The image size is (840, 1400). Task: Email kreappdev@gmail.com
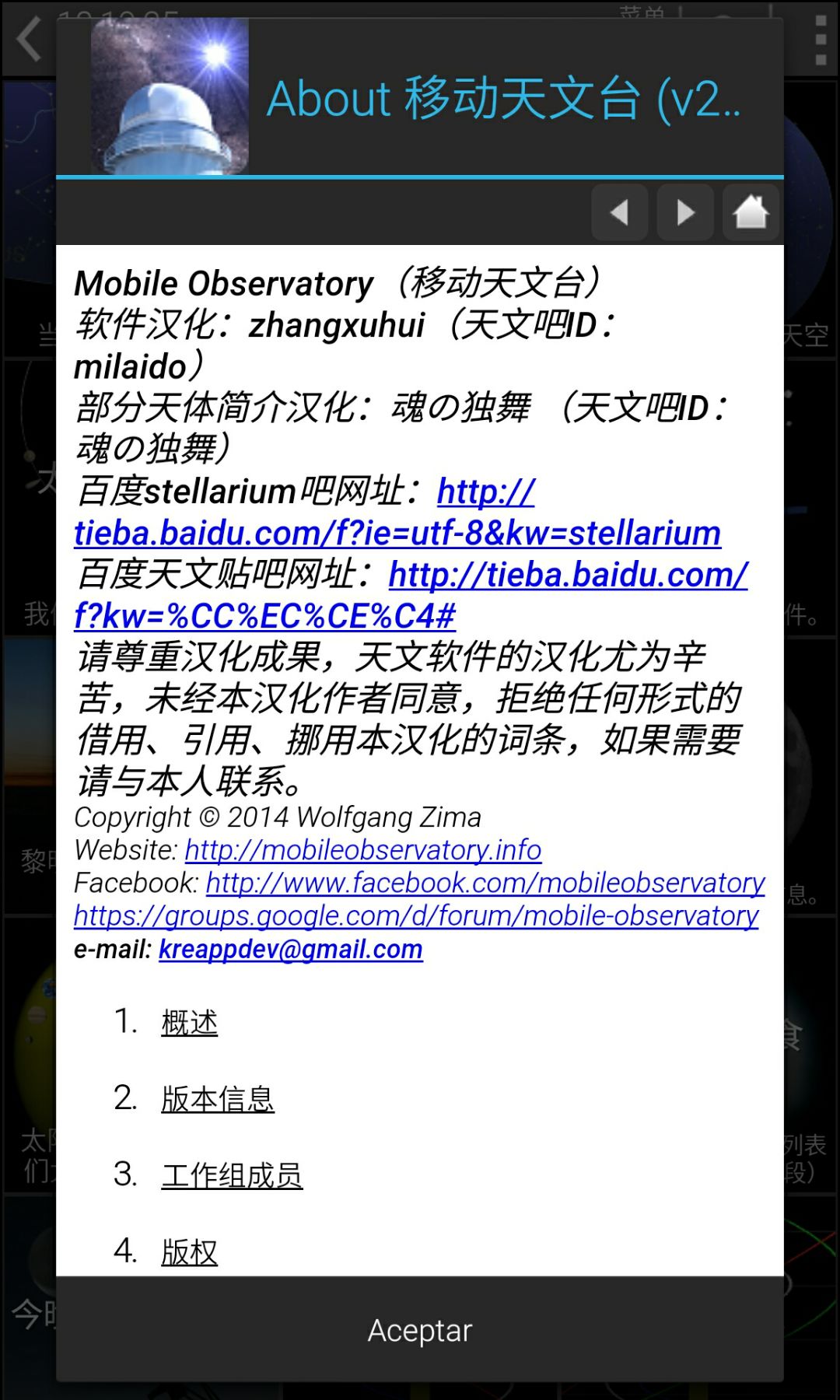(x=291, y=950)
